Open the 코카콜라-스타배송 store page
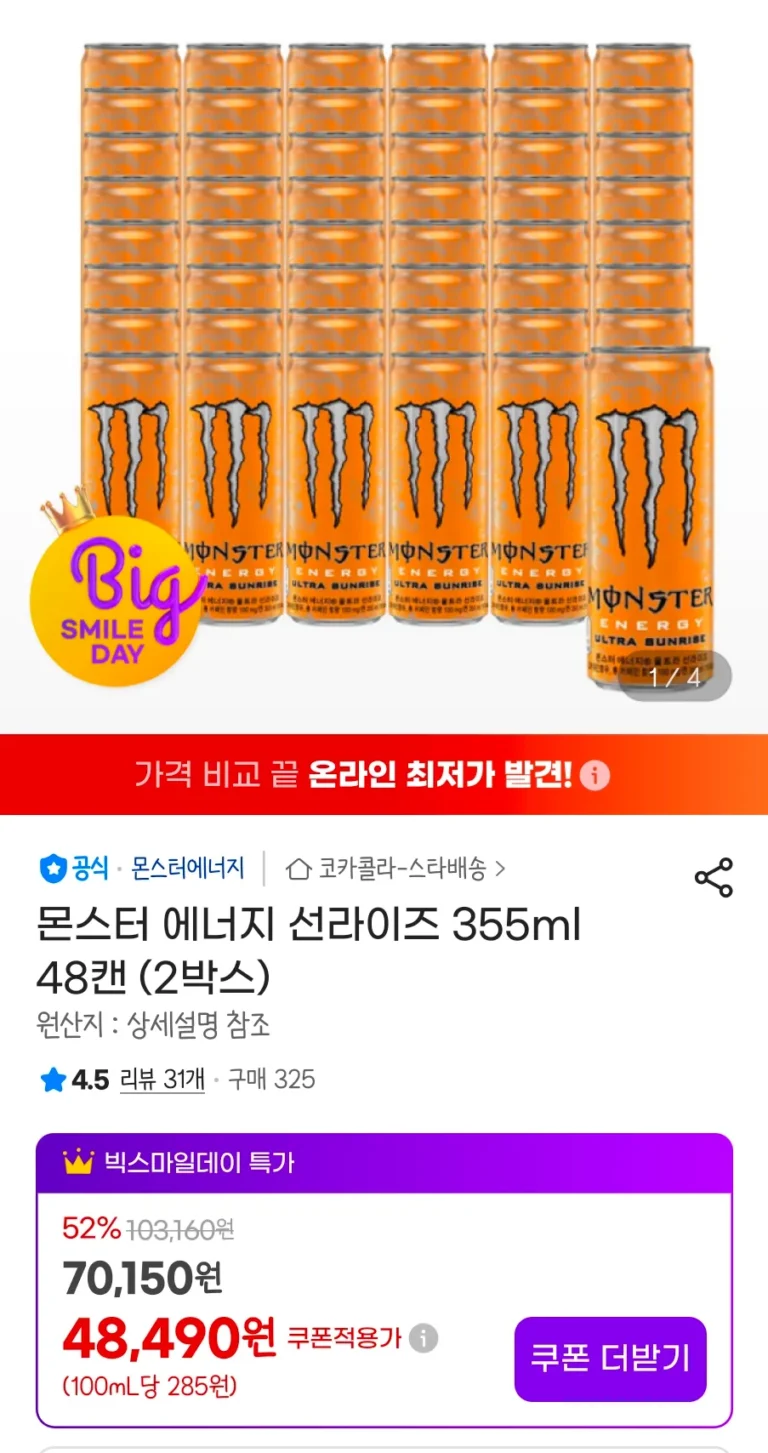This screenshot has width=768, height=1453. tap(397, 868)
